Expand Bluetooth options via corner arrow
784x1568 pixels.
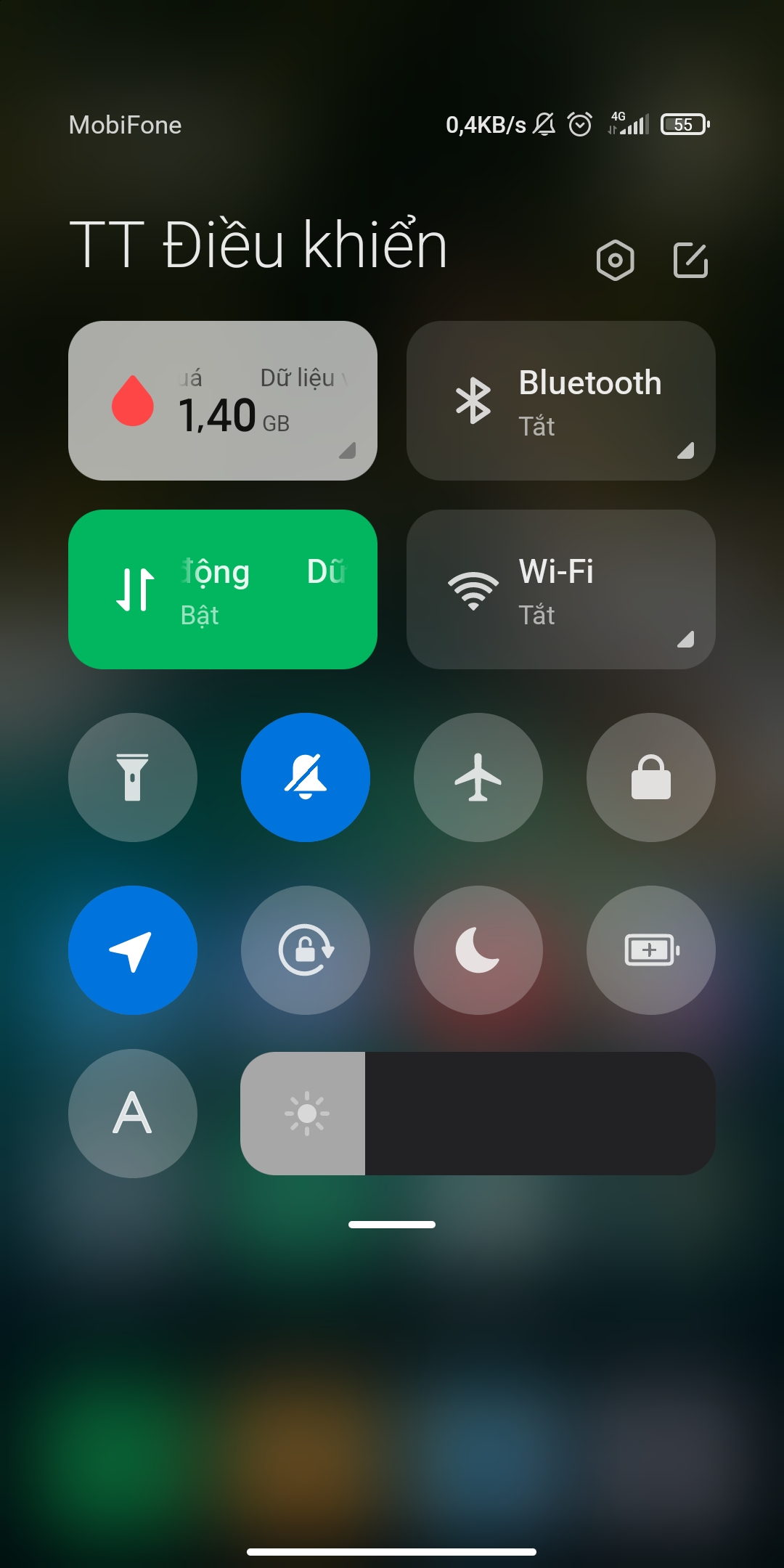(x=686, y=450)
